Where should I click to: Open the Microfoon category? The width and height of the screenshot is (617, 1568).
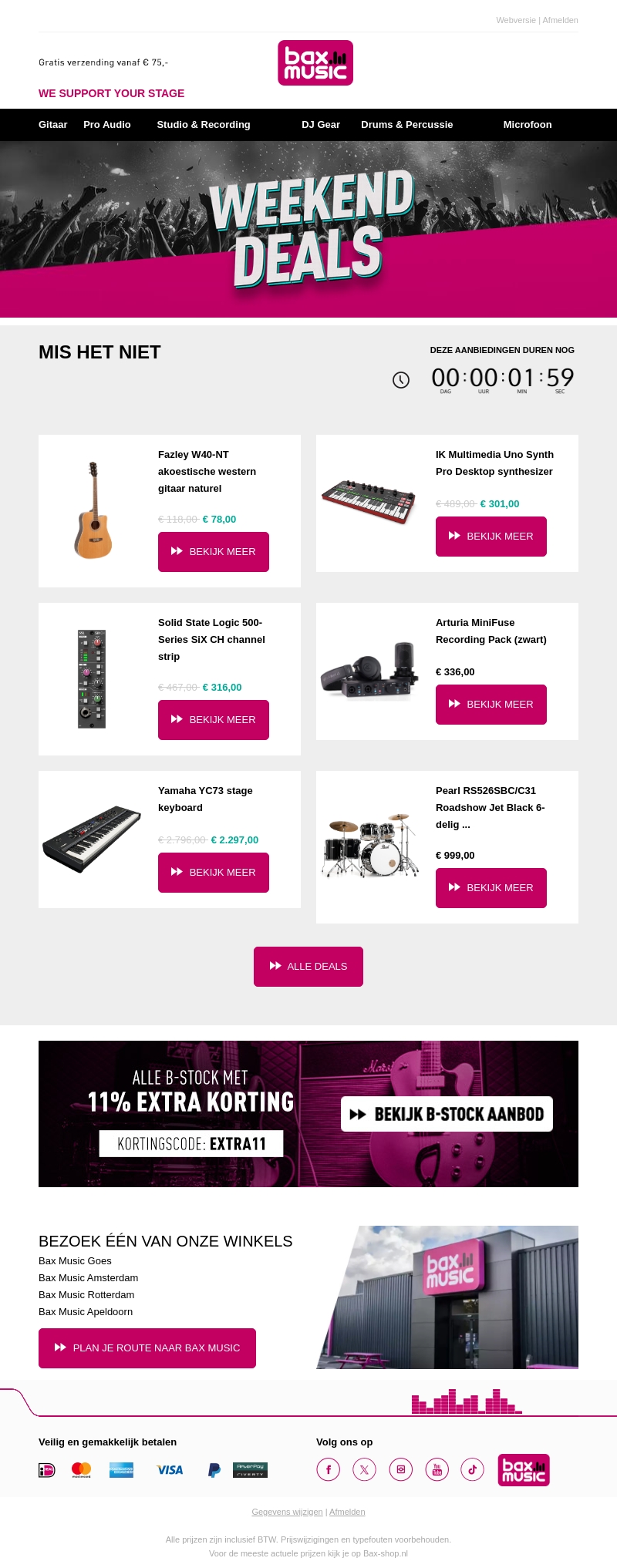pyautogui.click(x=528, y=125)
